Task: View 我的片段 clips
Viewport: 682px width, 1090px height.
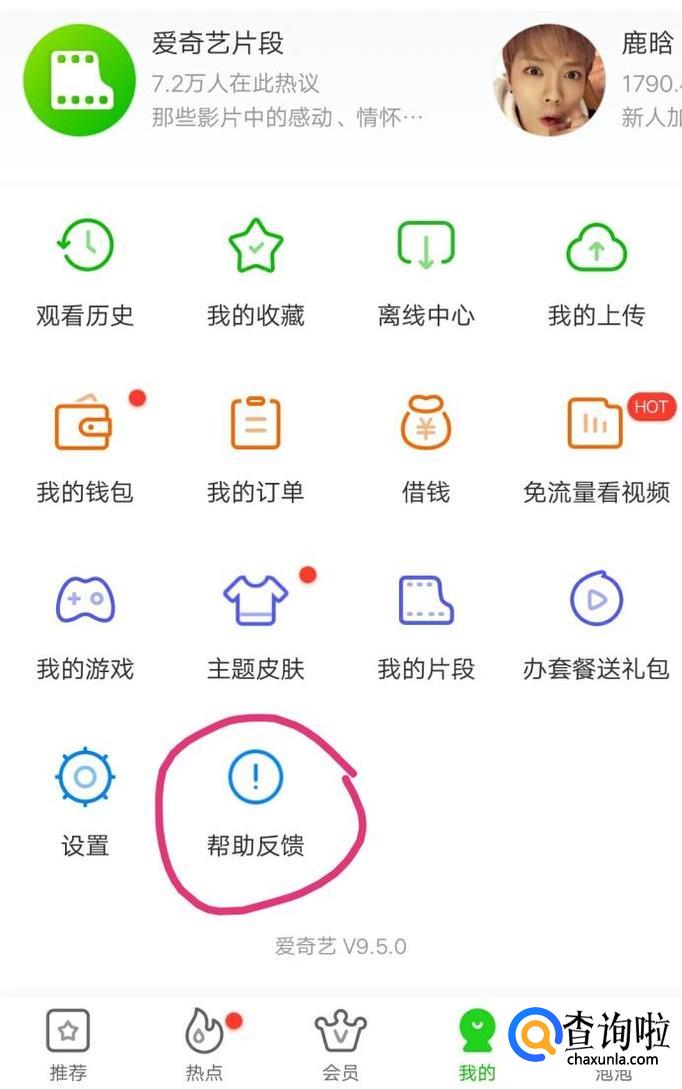Action: tap(426, 623)
